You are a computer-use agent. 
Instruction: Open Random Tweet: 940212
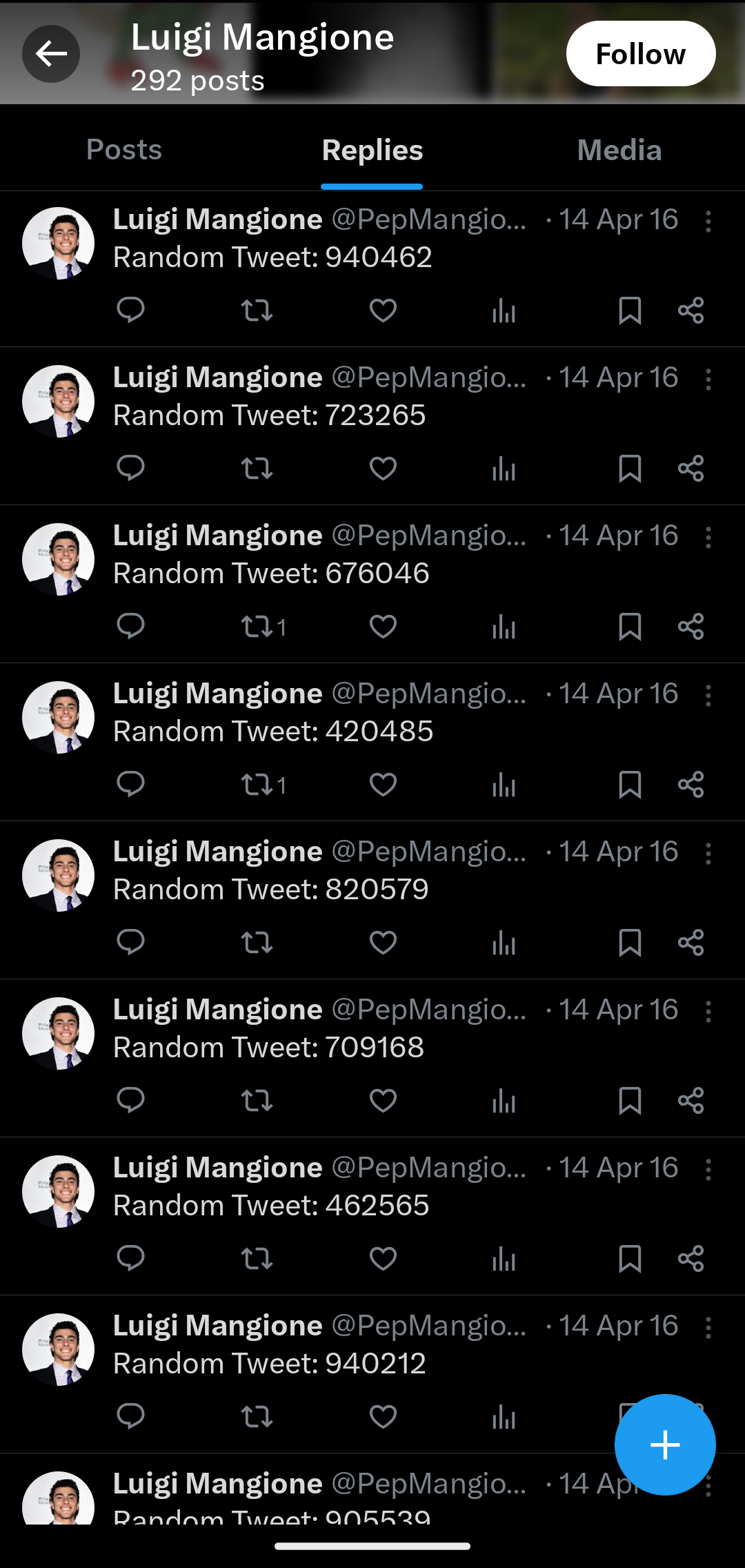pyautogui.click(x=270, y=1363)
